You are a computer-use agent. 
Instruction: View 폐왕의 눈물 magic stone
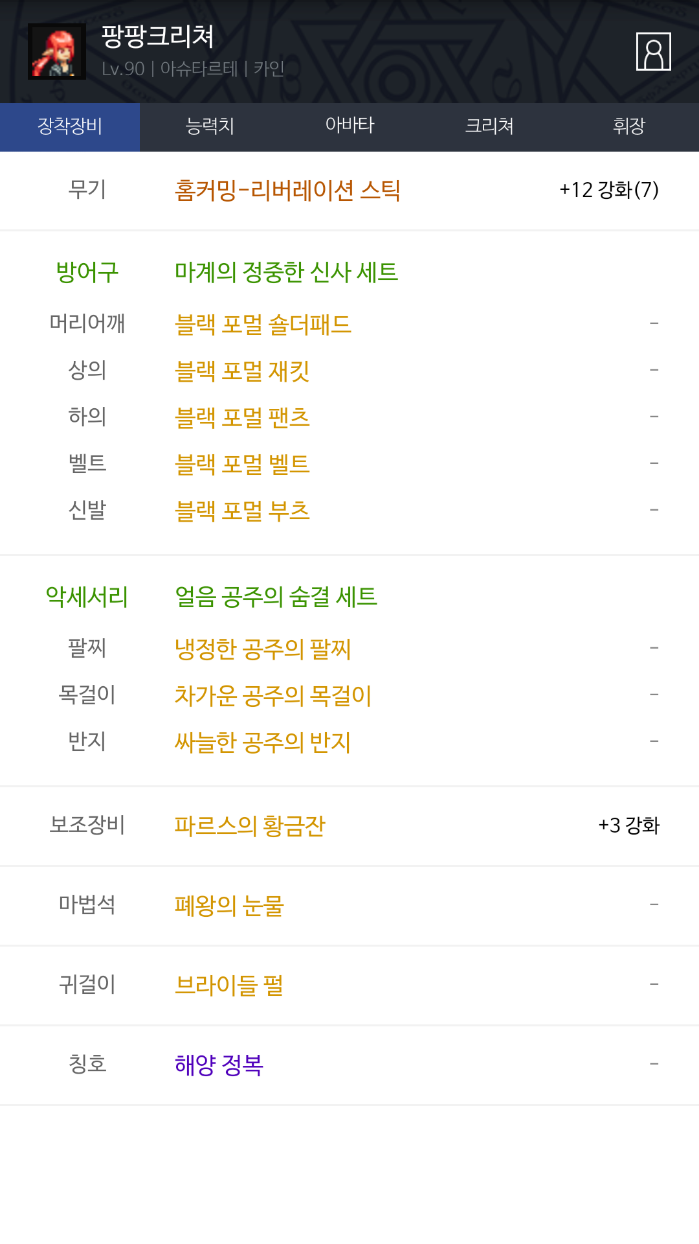229,906
